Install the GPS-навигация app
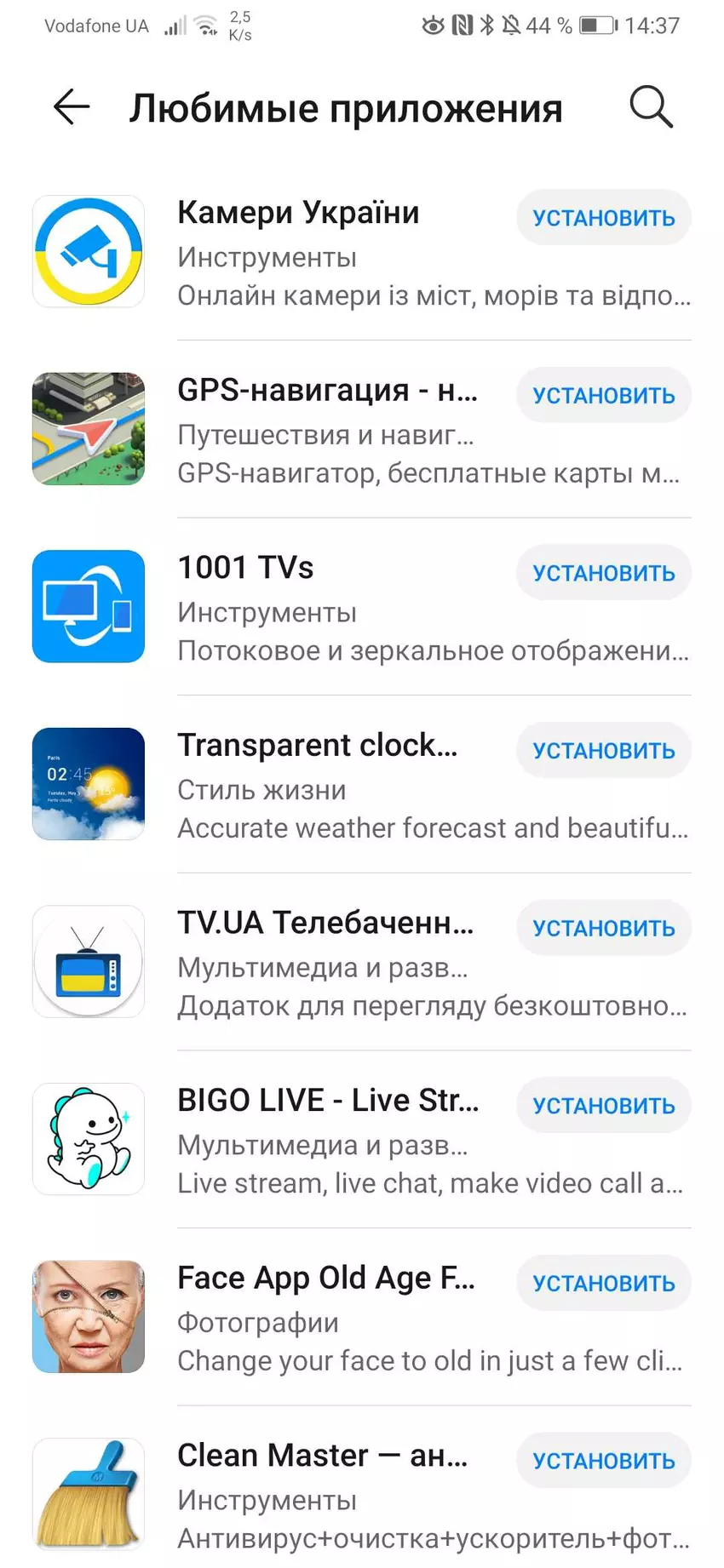Screen dimensions: 724x1568 (x=603, y=395)
